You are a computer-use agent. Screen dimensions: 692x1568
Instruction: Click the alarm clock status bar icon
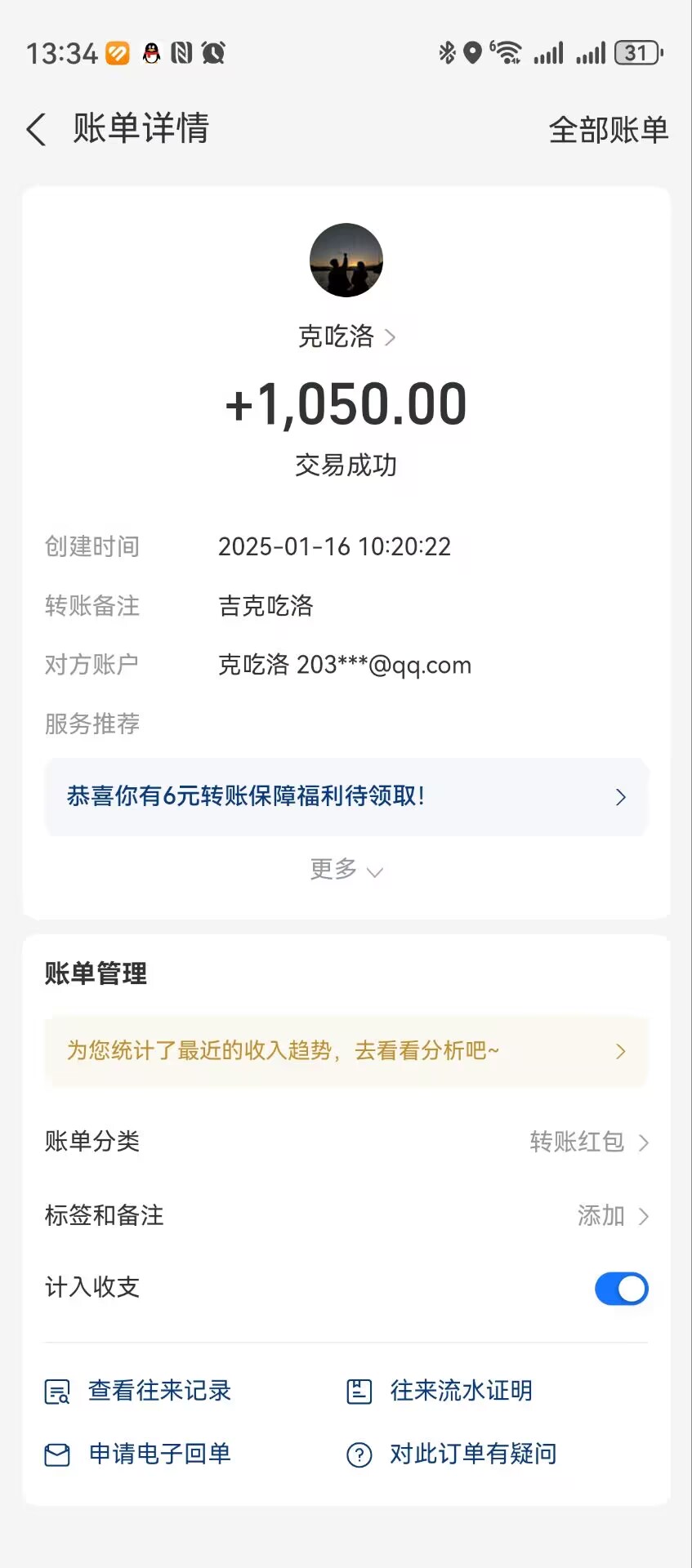click(x=212, y=52)
